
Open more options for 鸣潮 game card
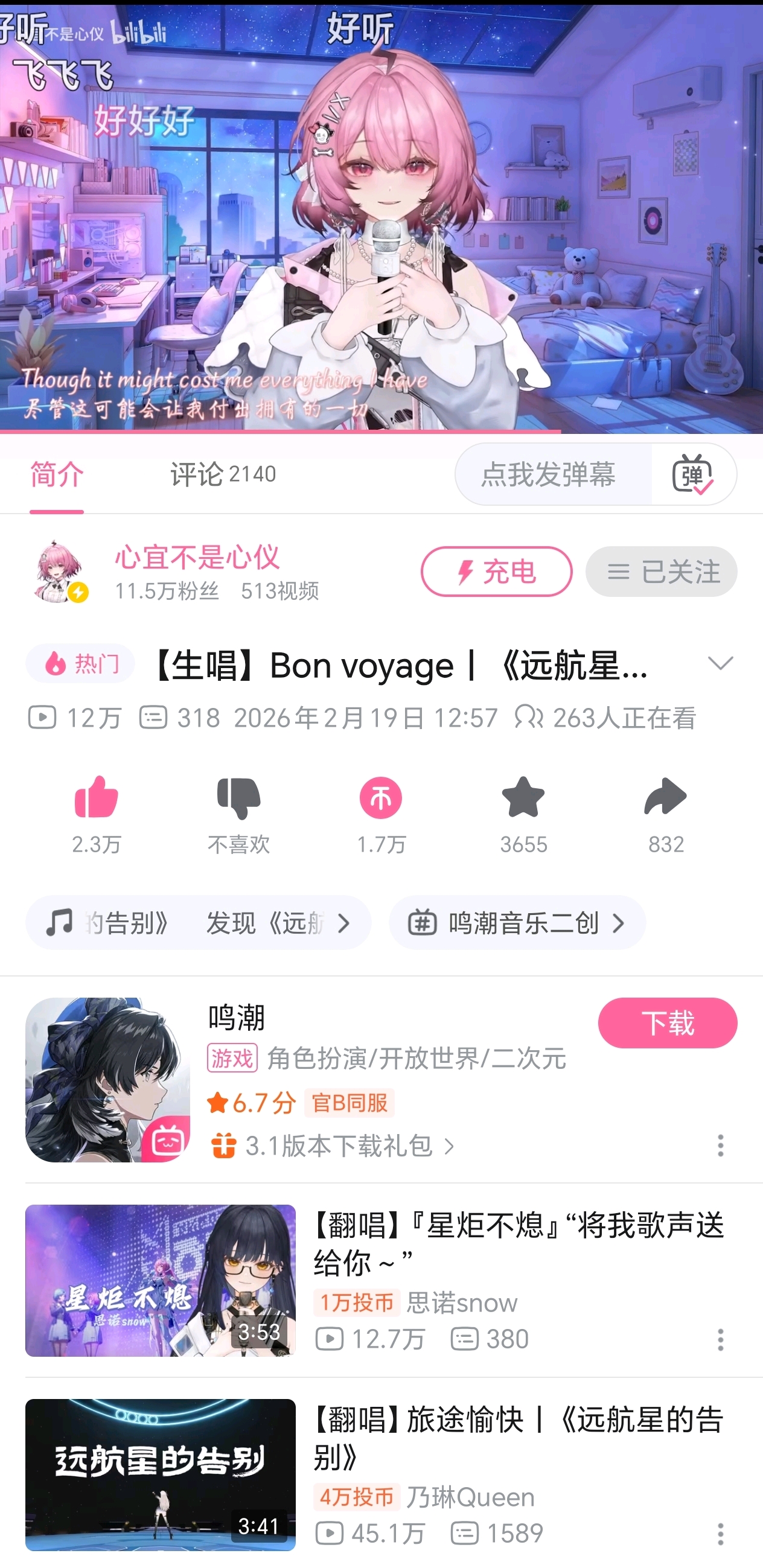(x=720, y=1146)
